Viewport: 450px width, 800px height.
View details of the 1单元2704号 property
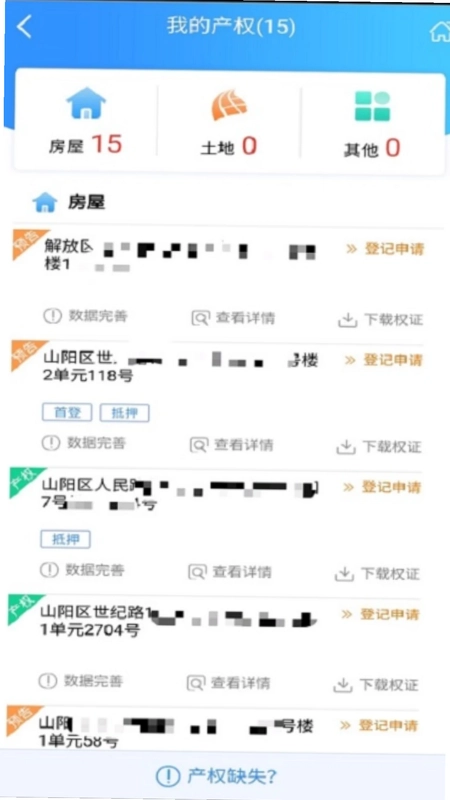(229, 683)
